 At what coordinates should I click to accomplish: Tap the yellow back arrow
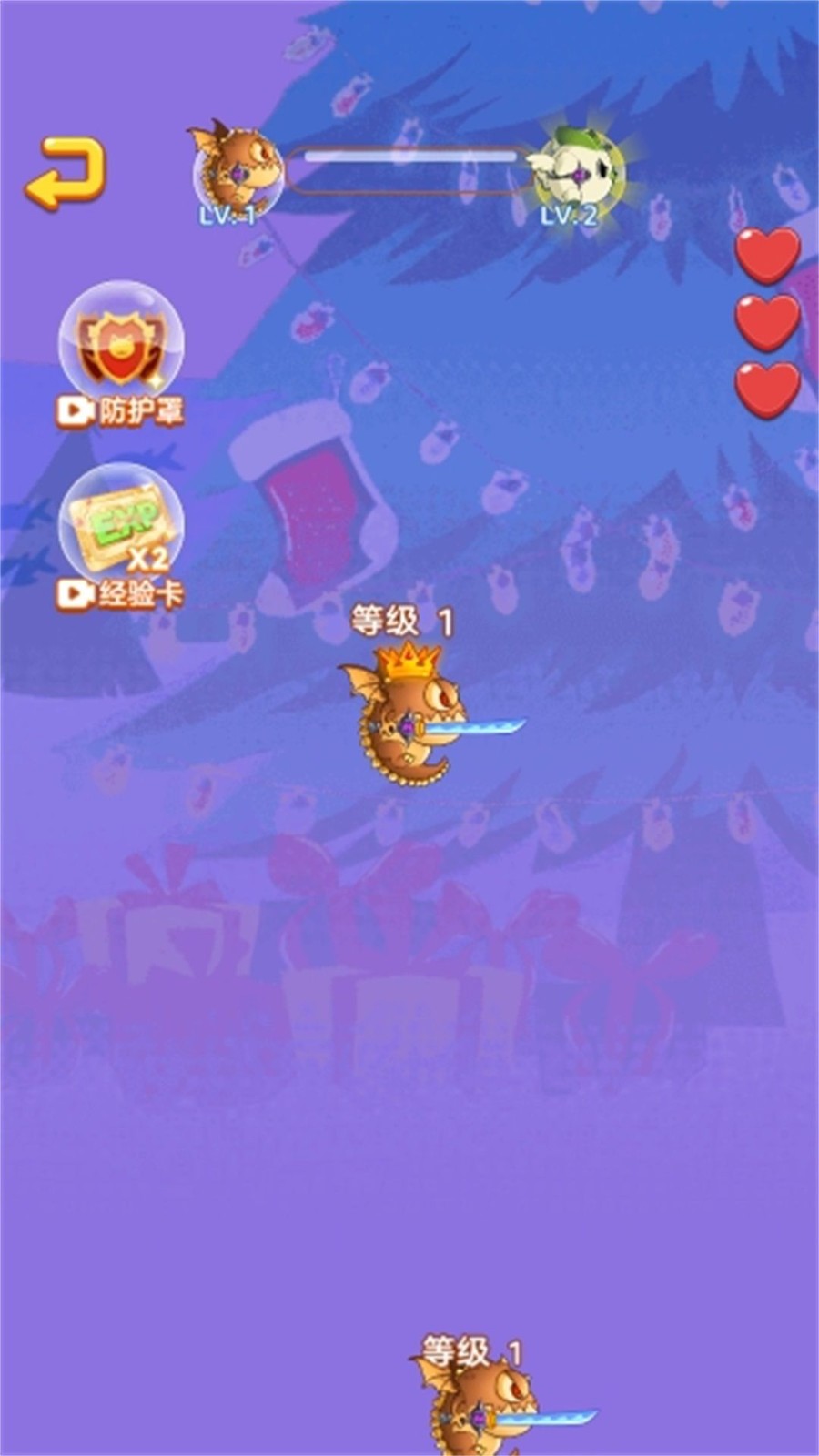pyautogui.click(x=66, y=173)
